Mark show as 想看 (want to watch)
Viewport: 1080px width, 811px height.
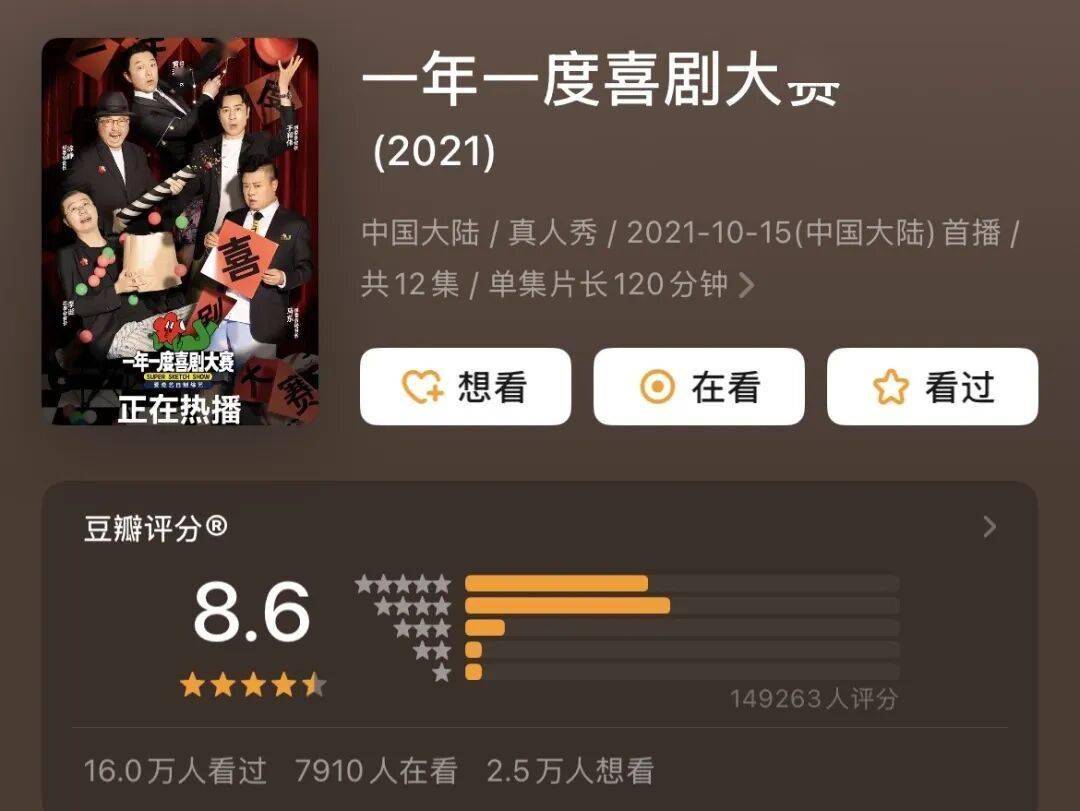(x=465, y=387)
